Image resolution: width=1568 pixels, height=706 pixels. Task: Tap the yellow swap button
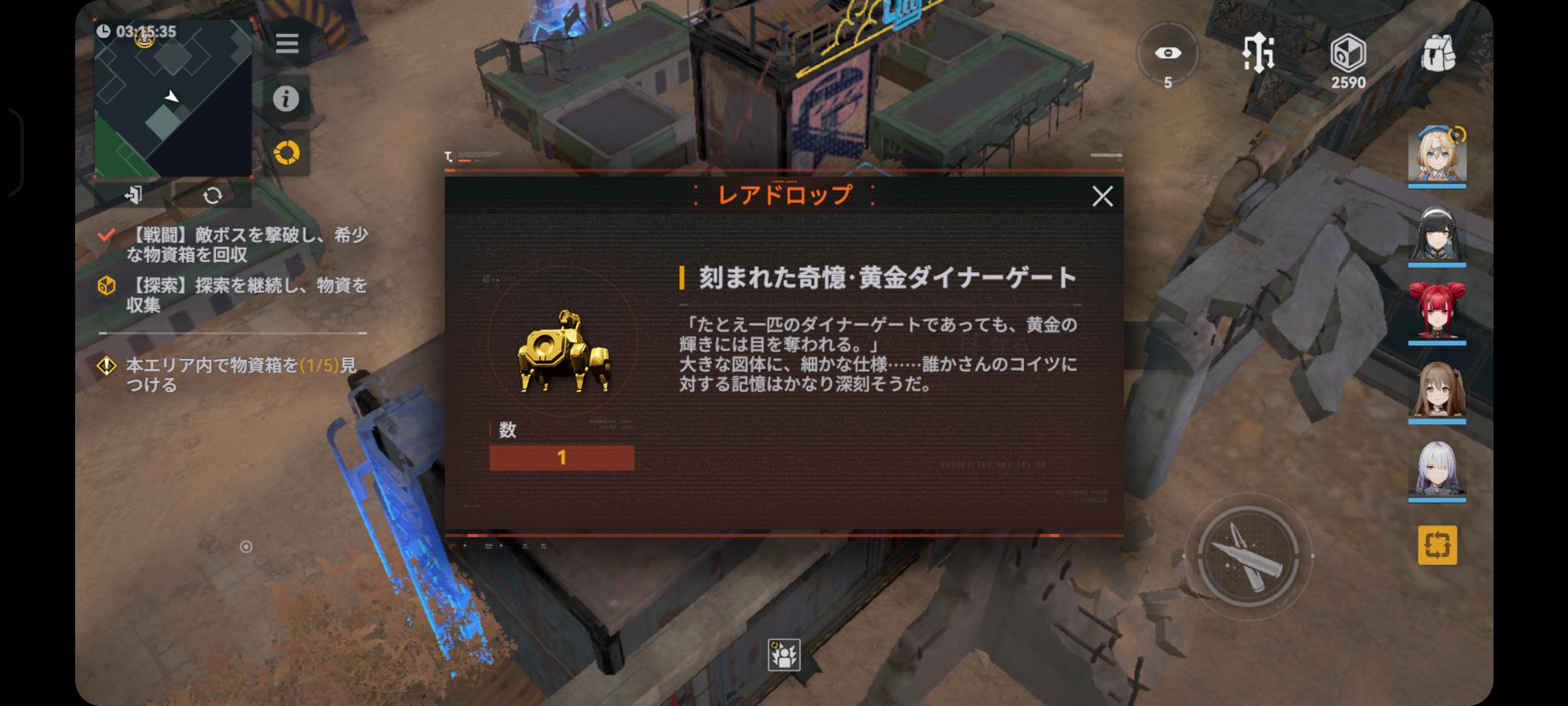pos(1437,545)
